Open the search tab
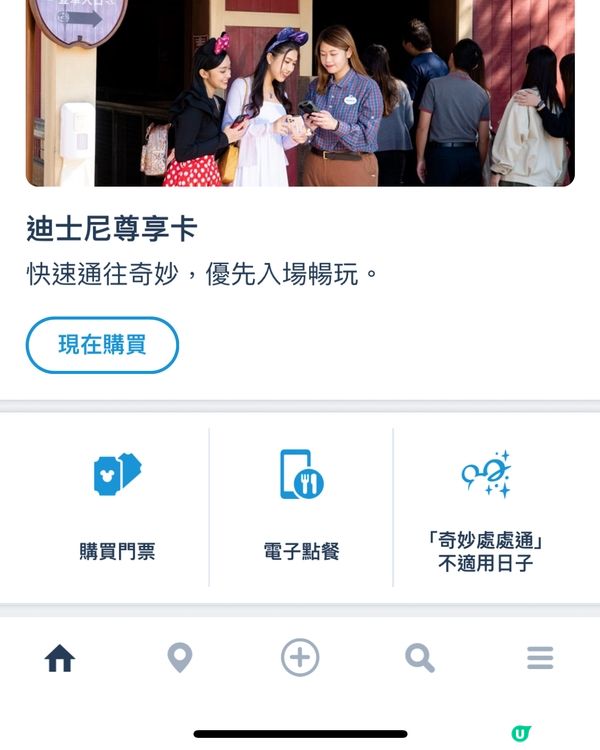 coord(420,658)
